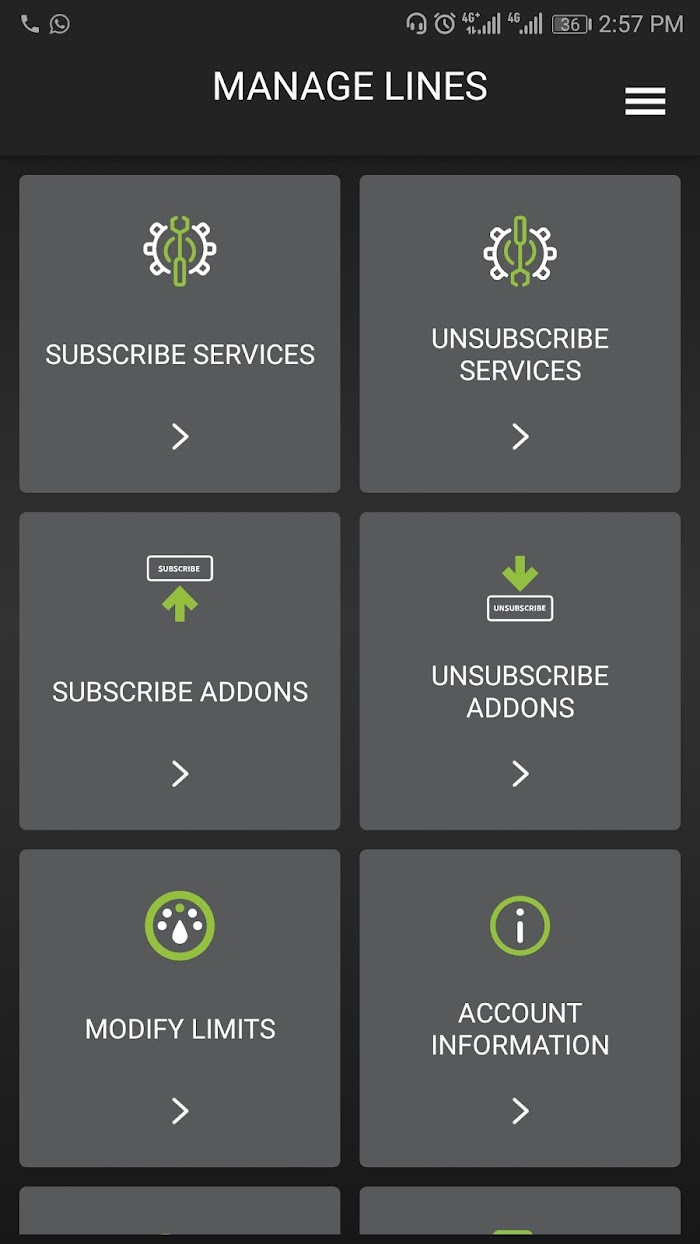The height and width of the screenshot is (1244, 700).
Task: View the Modify Limits option
Action: point(180,1008)
